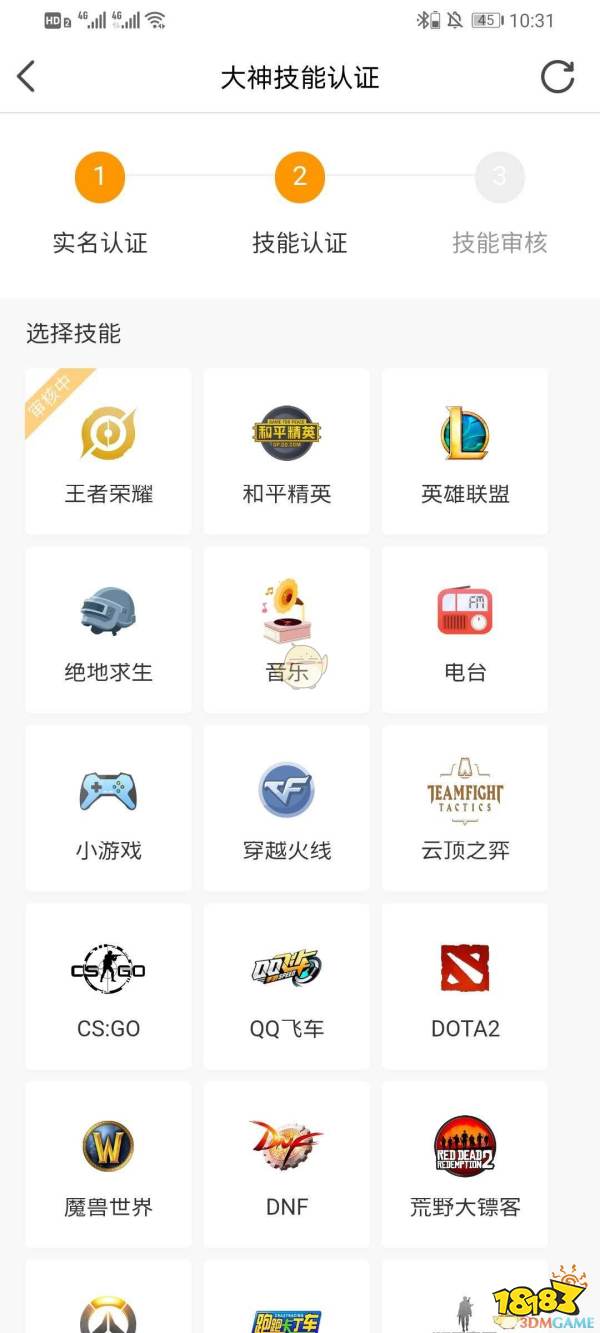Choose the DOTA2 skill card
This screenshot has height=1333, width=600.
[x=465, y=986]
